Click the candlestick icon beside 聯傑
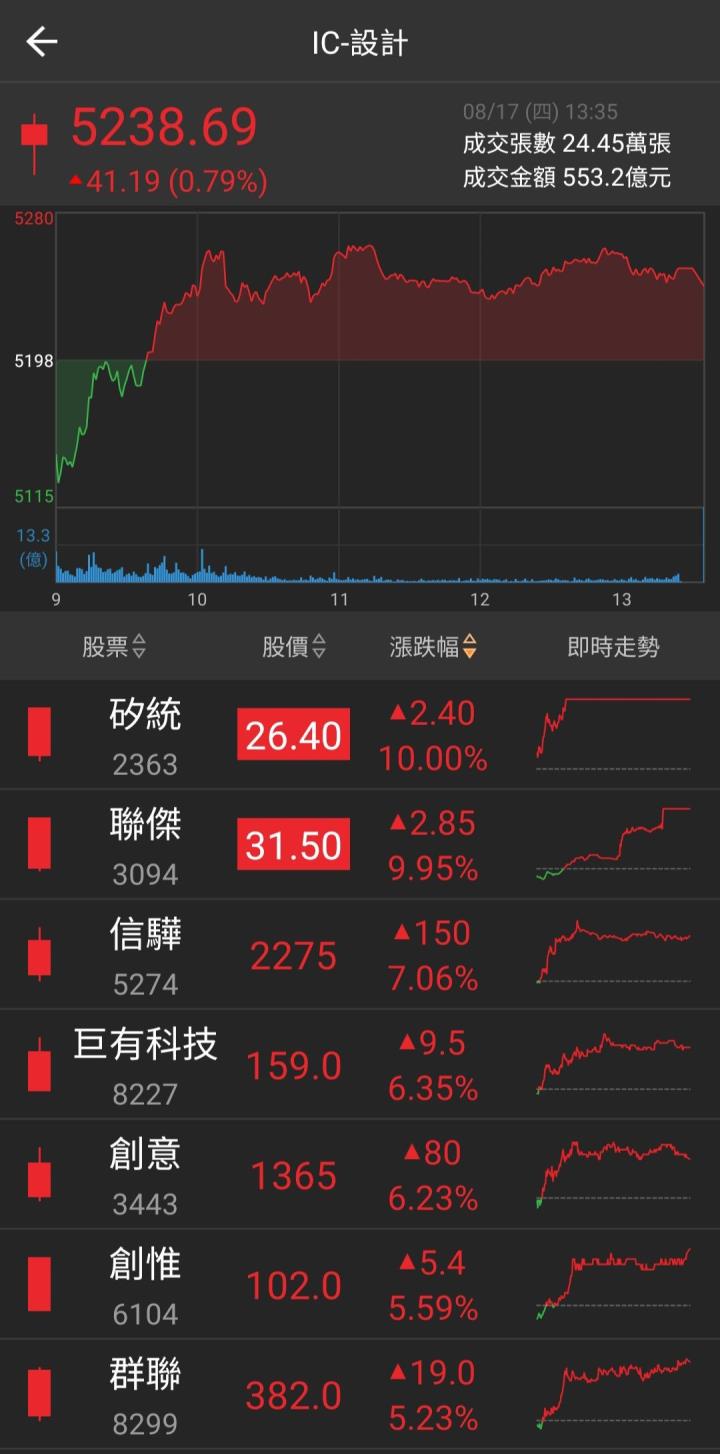 39,844
